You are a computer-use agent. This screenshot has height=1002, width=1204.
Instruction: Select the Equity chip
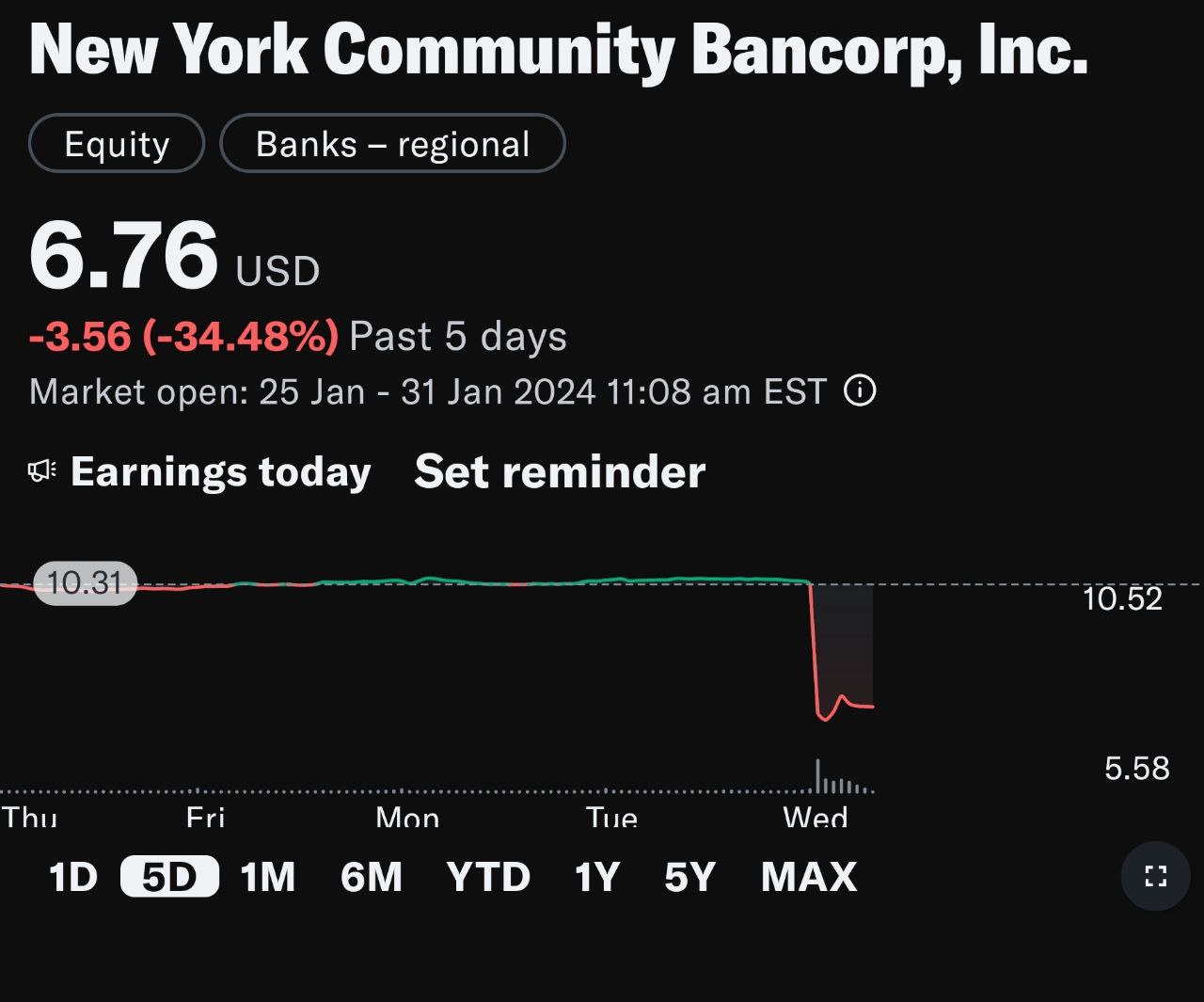[117, 144]
